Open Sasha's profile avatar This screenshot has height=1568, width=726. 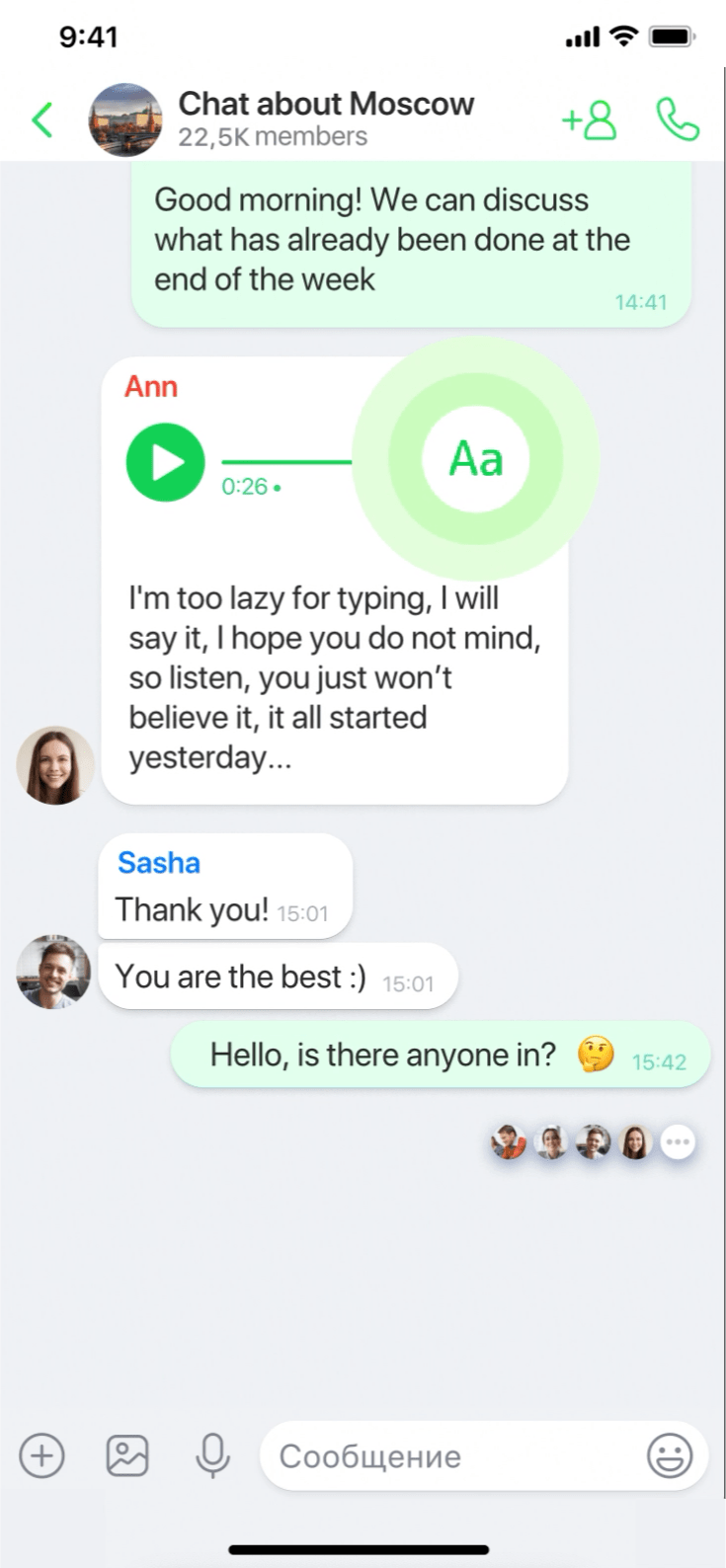pyautogui.click(x=54, y=972)
